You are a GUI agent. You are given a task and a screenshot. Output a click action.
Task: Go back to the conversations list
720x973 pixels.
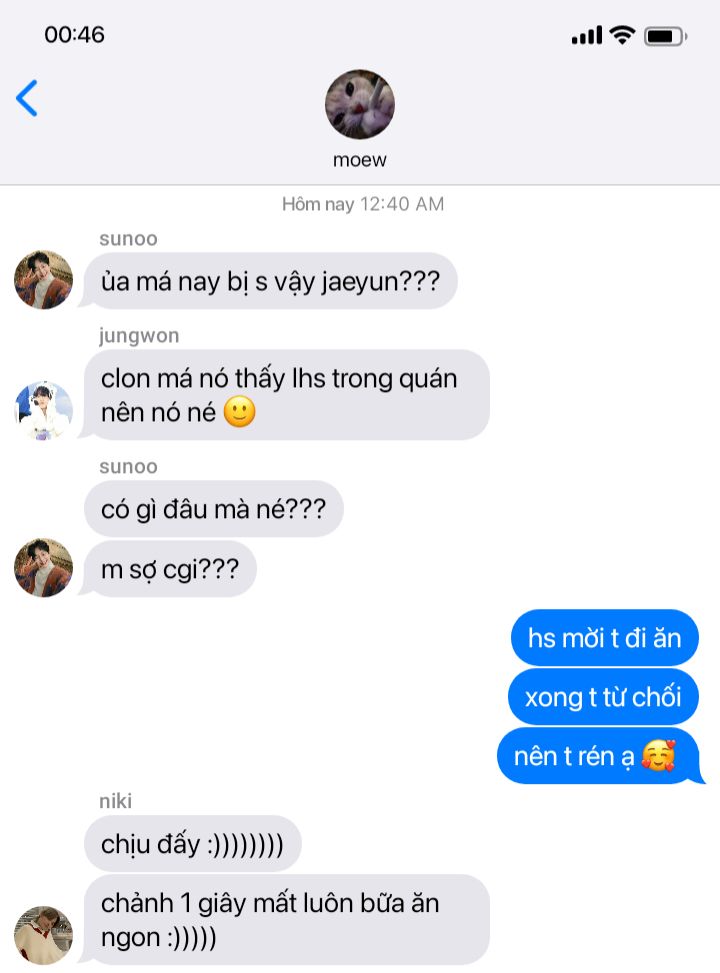[27, 99]
